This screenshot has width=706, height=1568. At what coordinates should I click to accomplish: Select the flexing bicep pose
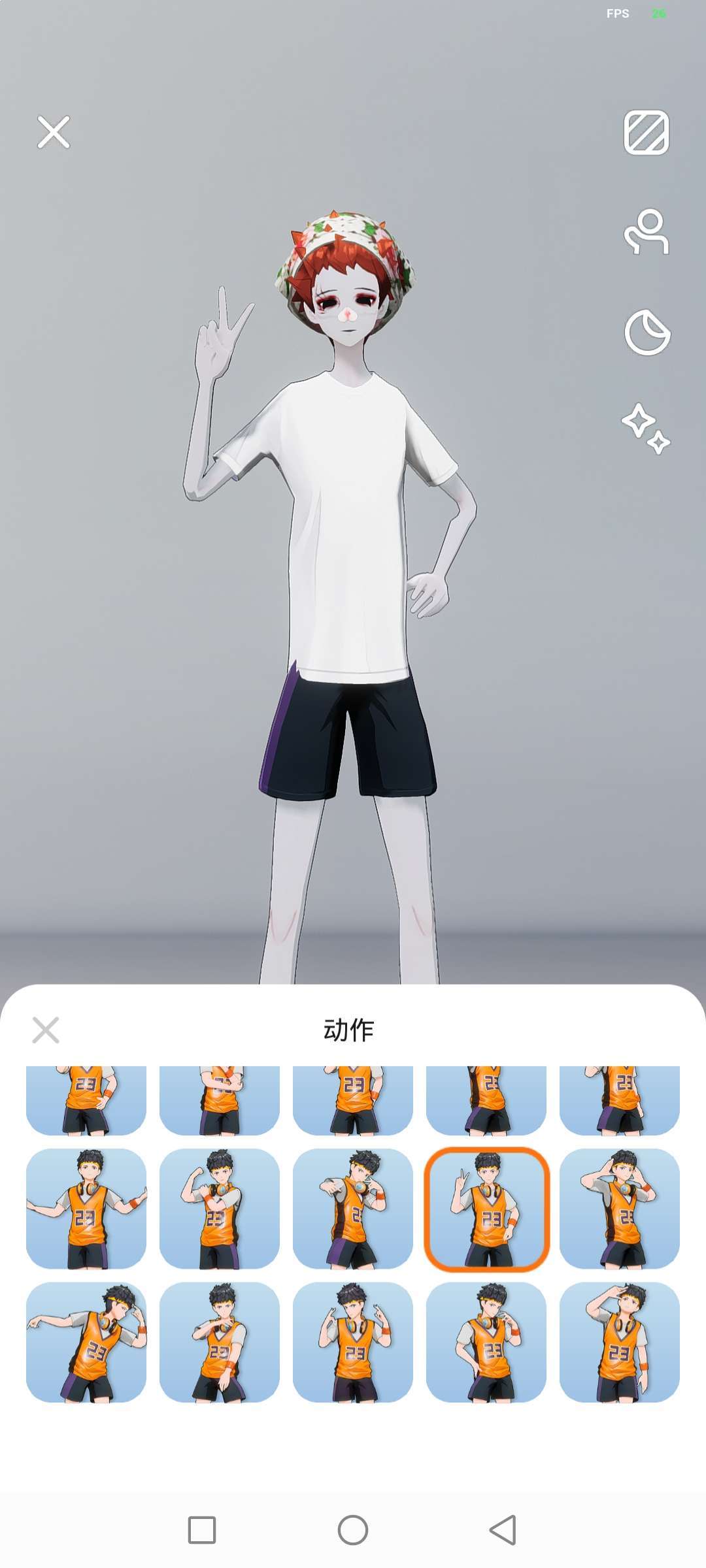(x=220, y=1209)
